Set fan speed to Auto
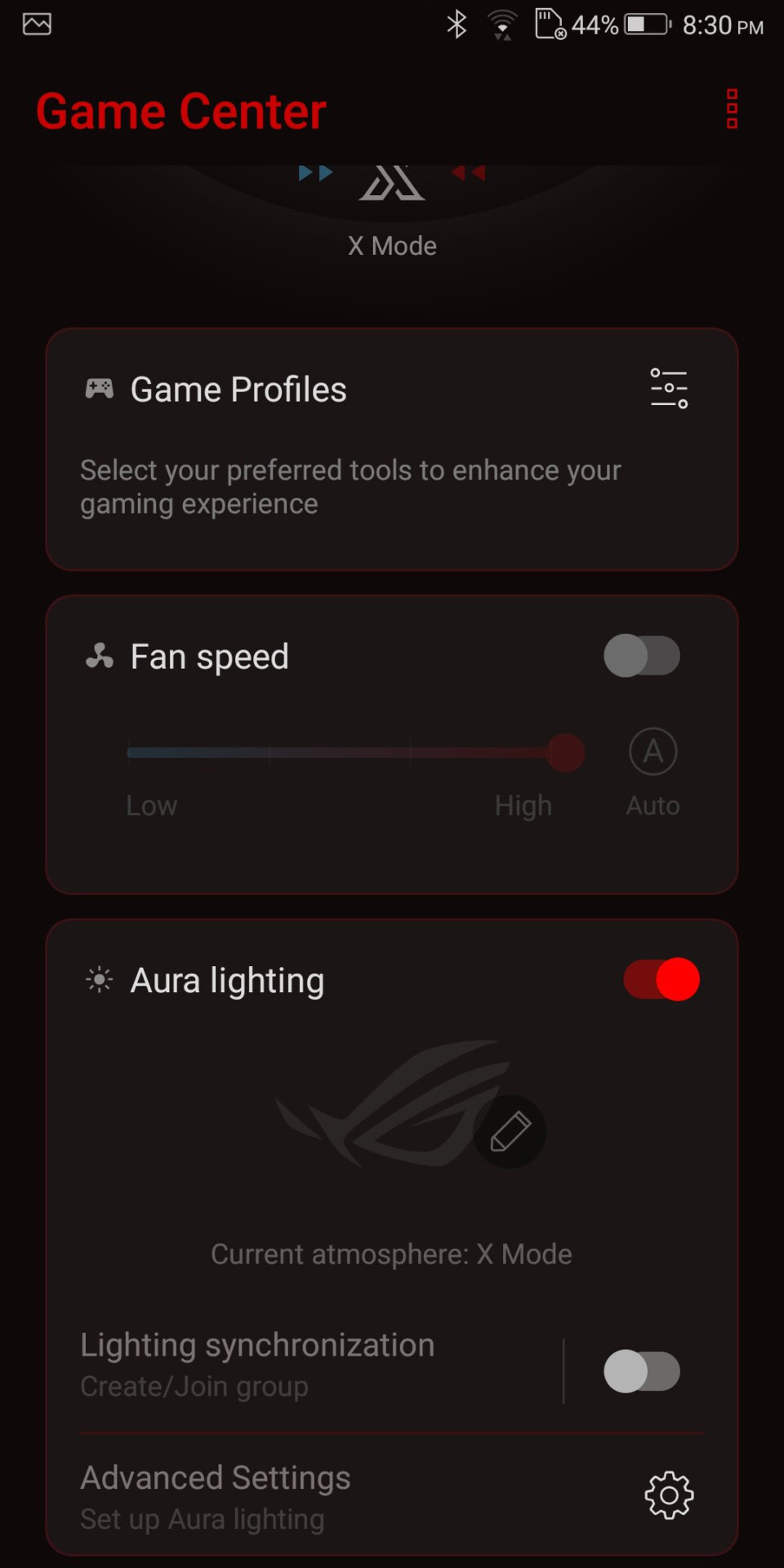784x1568 pixels. coord(653,752)
